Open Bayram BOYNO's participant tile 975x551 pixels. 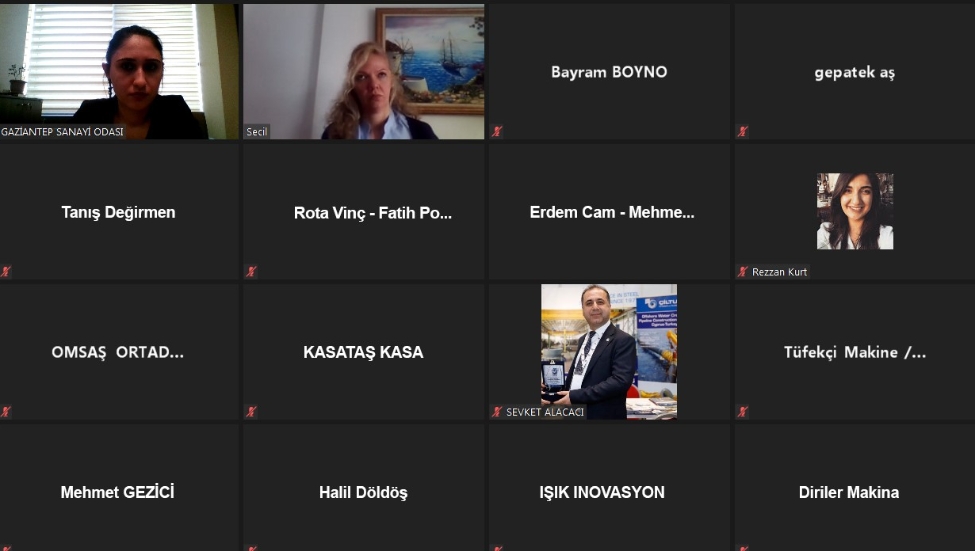pyautogui.click(x=609, y=72)
